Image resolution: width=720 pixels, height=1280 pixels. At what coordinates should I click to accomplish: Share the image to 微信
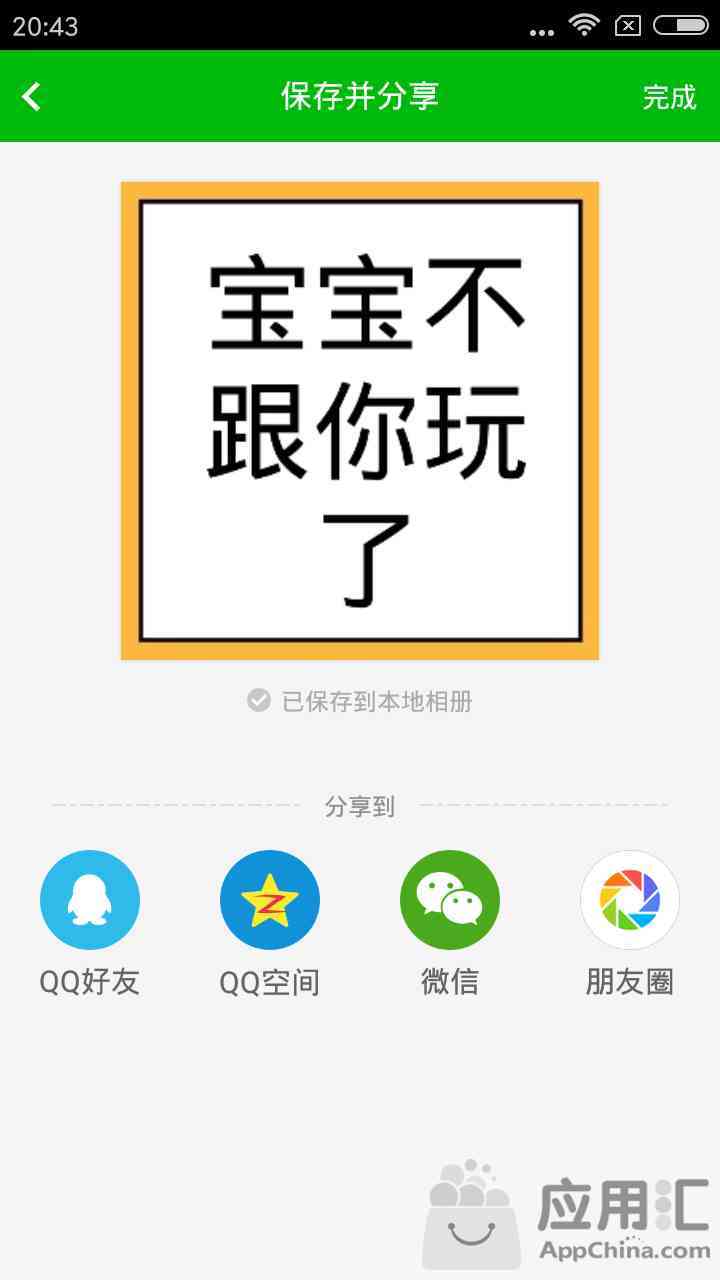pos(450,900)
